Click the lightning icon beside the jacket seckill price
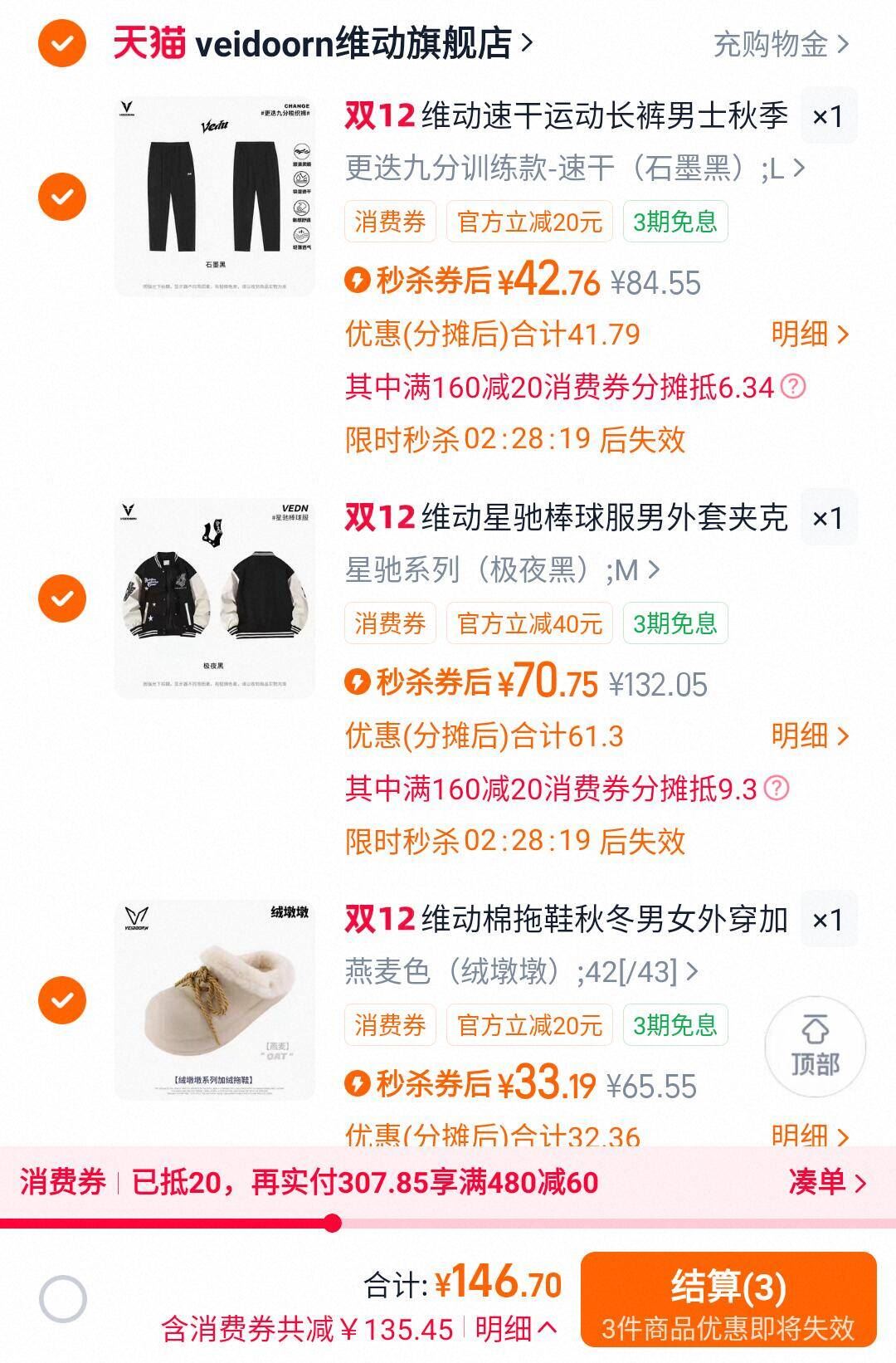 [358, 684]
